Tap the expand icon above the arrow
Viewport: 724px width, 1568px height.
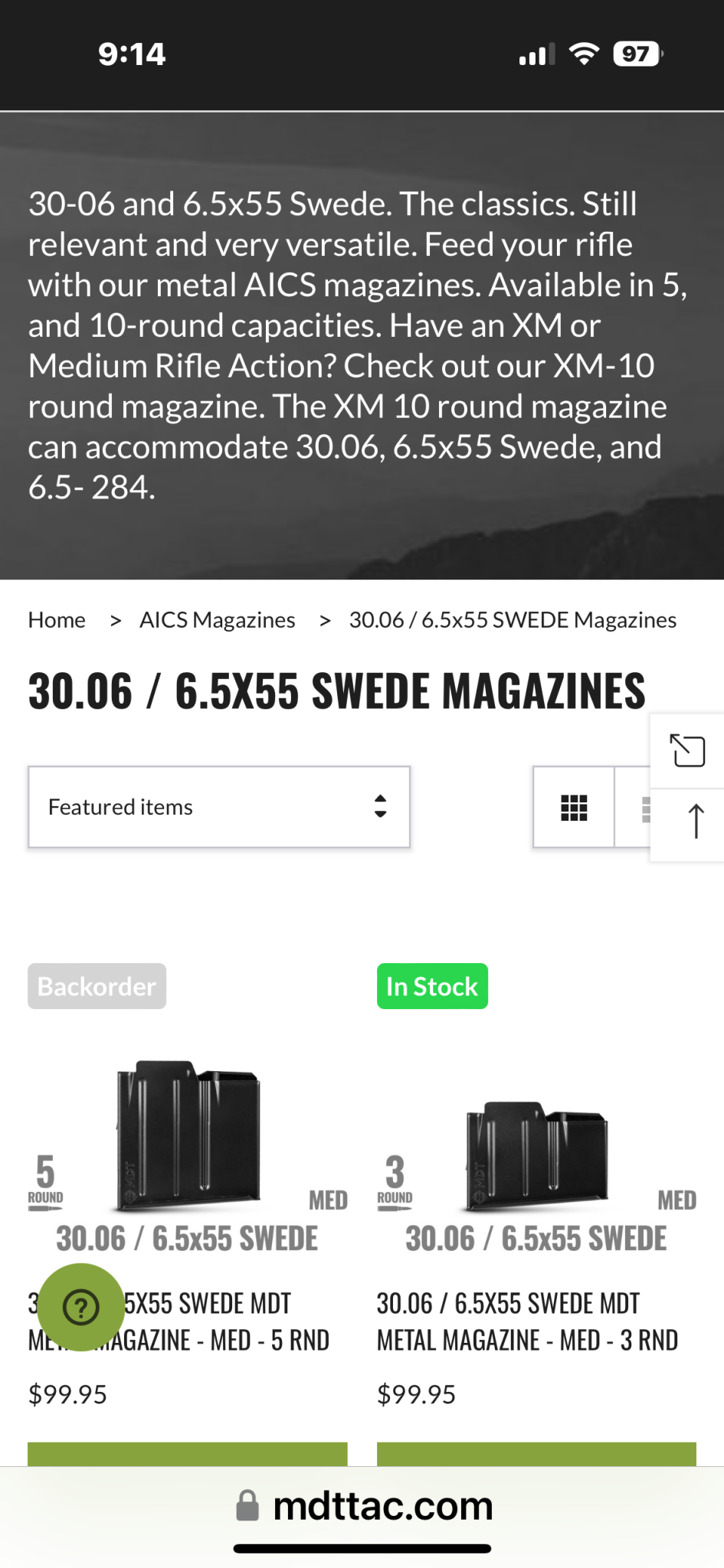(687, 750)
